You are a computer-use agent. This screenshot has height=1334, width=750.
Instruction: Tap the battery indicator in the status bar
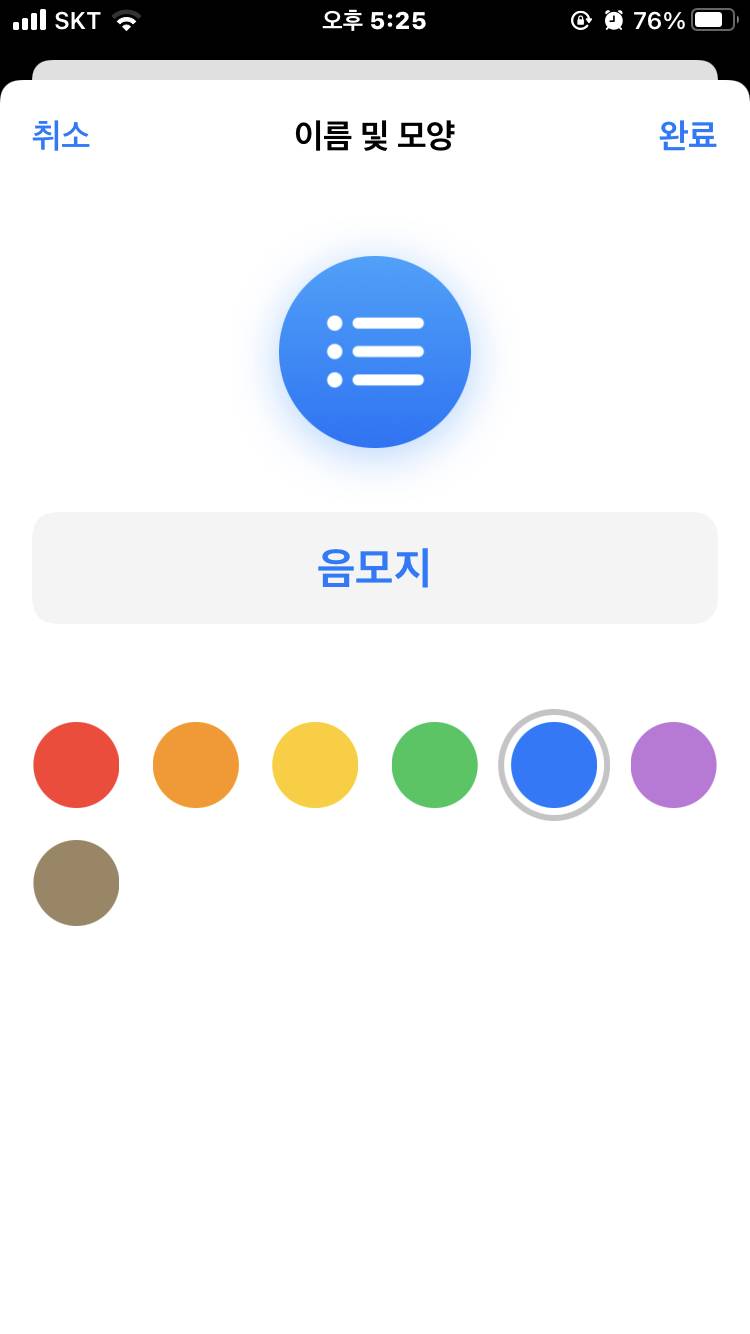[714, 20]
